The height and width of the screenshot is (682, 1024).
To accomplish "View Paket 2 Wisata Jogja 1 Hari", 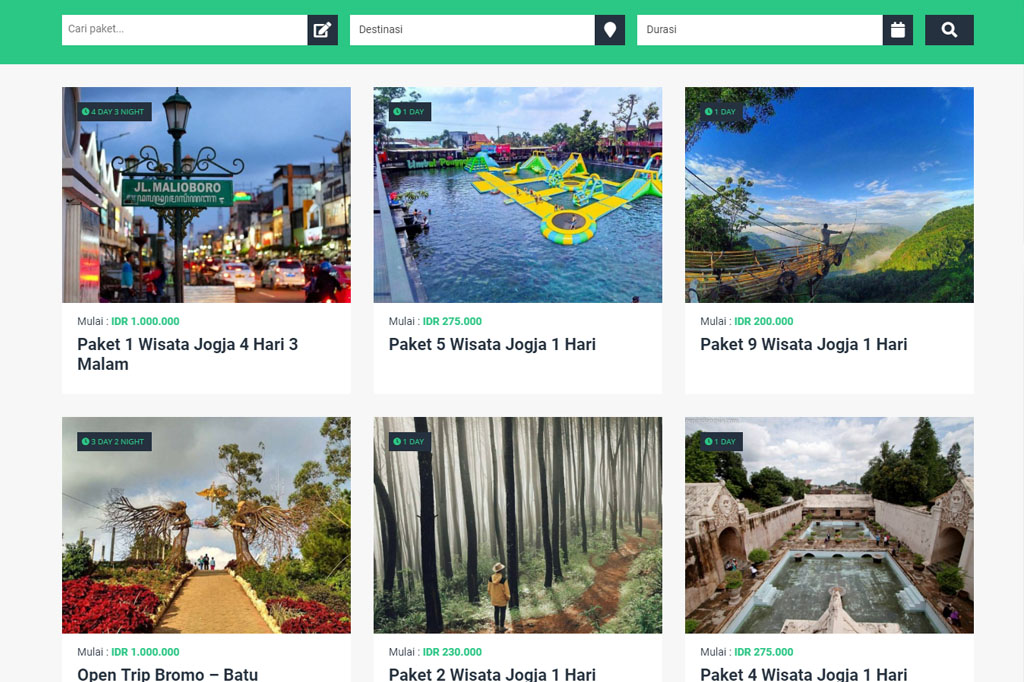I will 492,674.
